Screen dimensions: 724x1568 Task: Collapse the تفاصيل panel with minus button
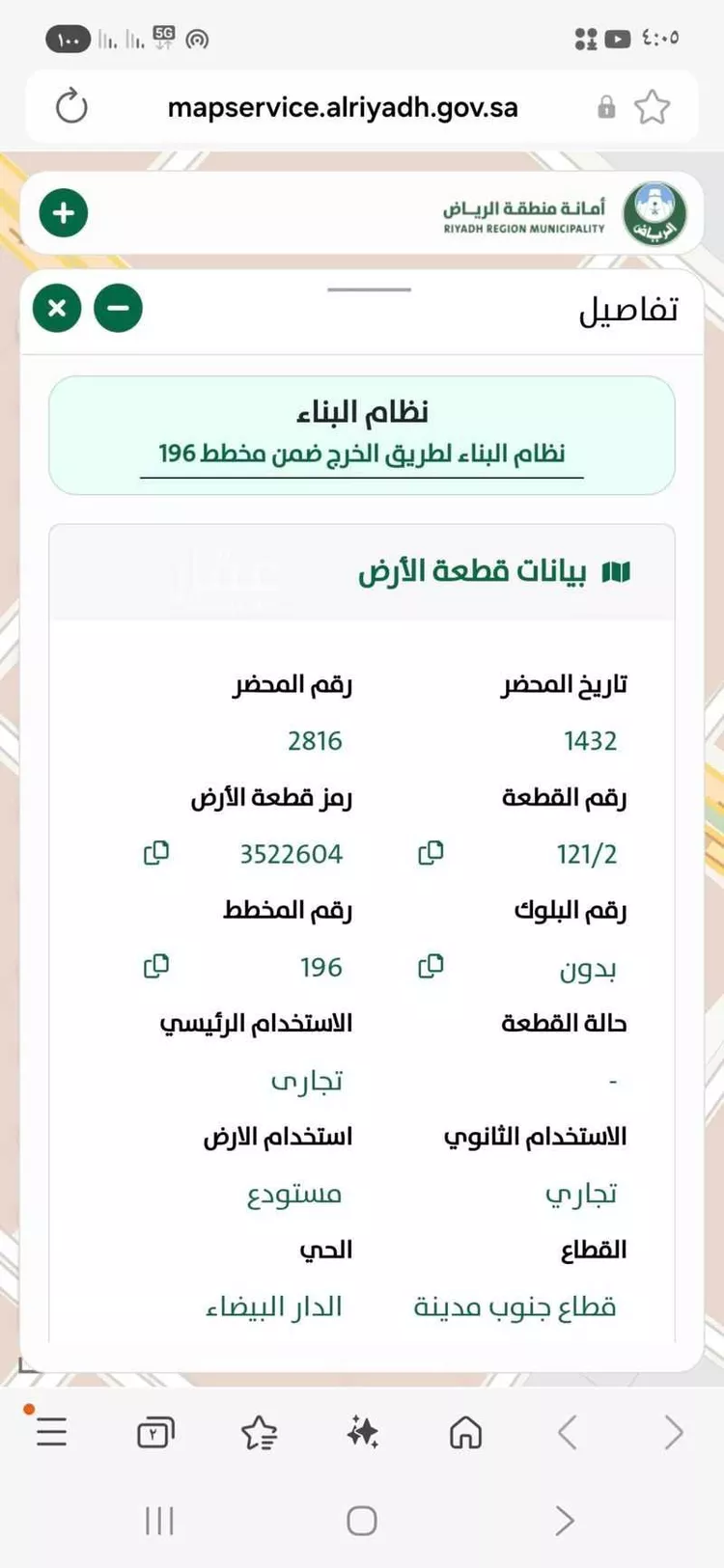click(118, 308)
